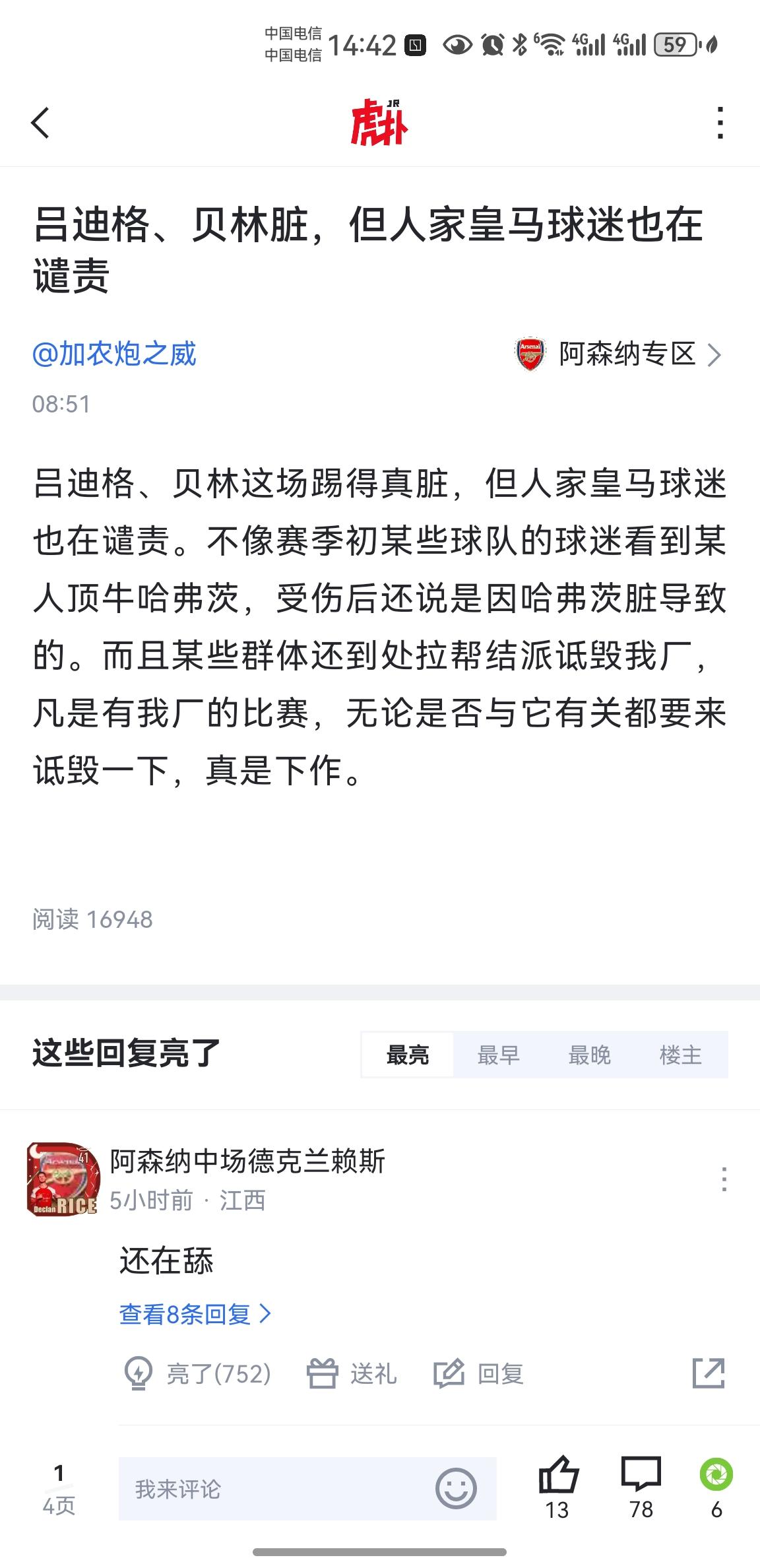The image size is (760, 1568).
Task: Select the 最亮 sort tab
Action: [x=408, y=1055]
